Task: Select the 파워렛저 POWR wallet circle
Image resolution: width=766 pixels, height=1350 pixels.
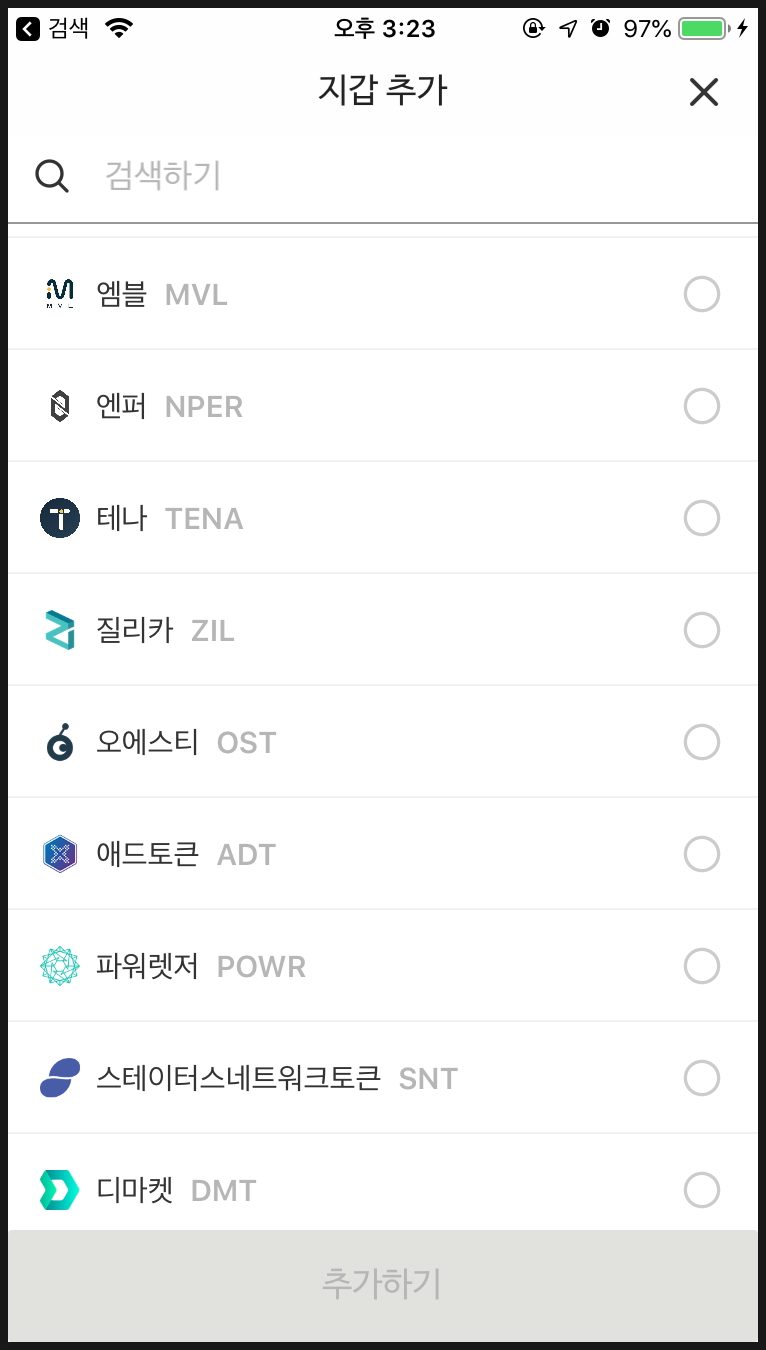Action: coord(702,966)
